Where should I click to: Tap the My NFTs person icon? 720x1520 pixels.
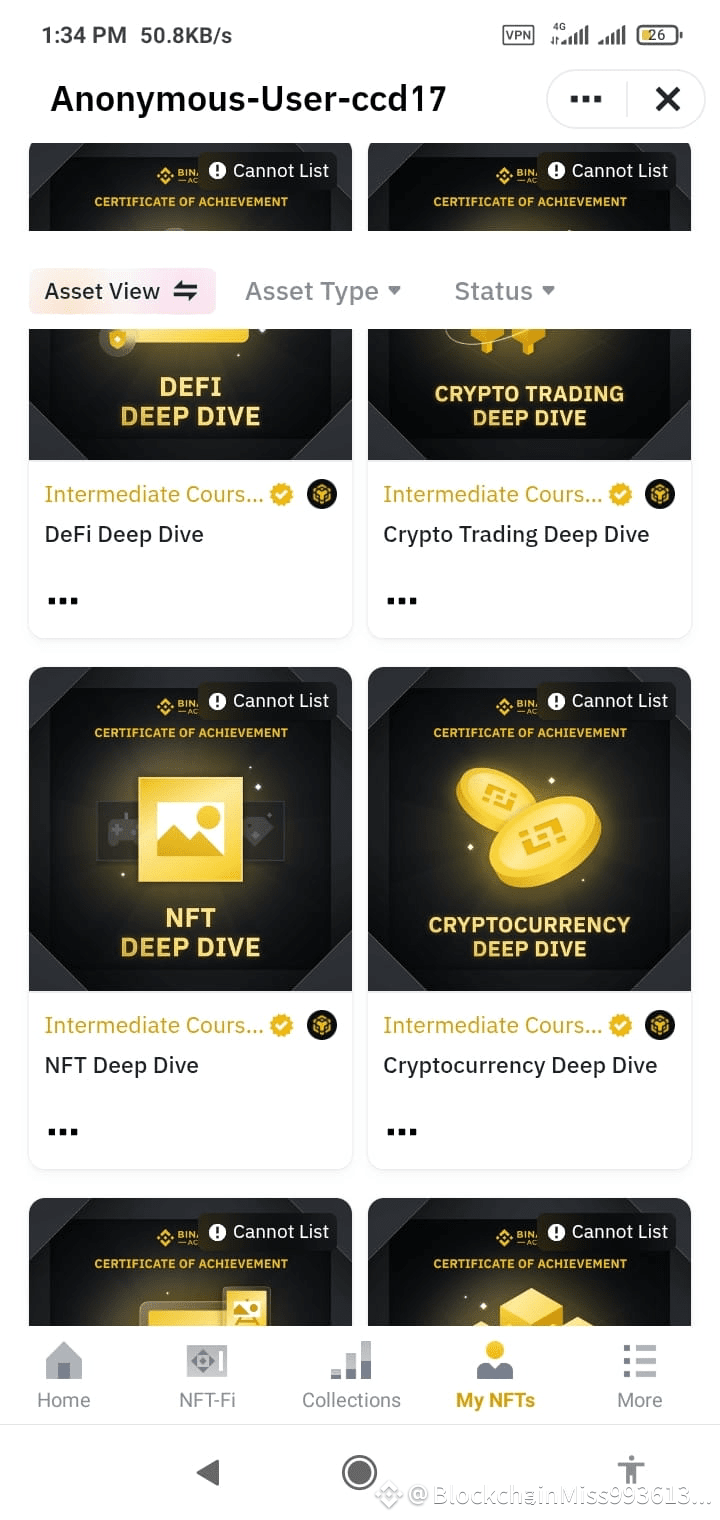pos(494,1357)
